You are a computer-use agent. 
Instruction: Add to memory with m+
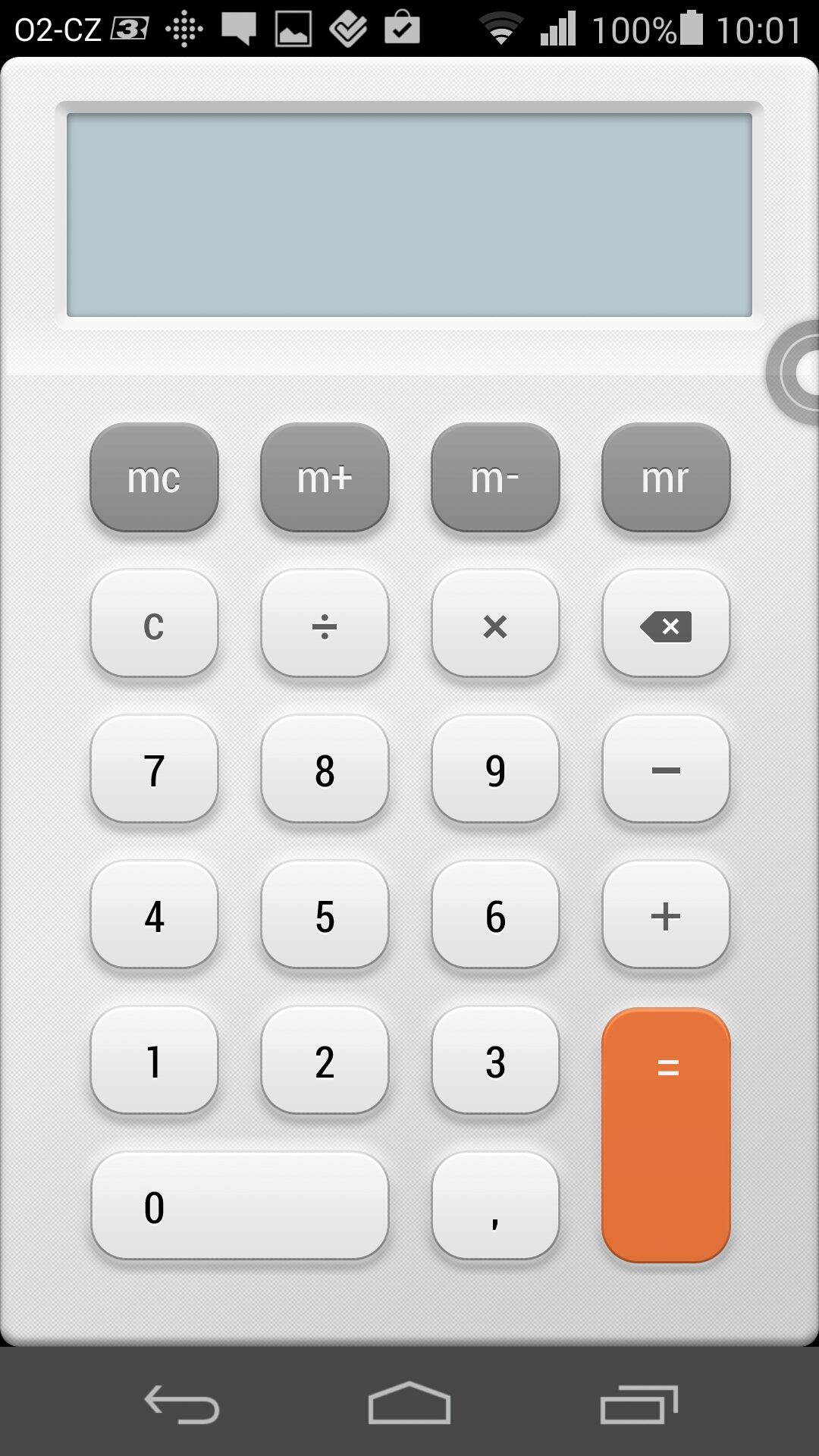point(325,478)
